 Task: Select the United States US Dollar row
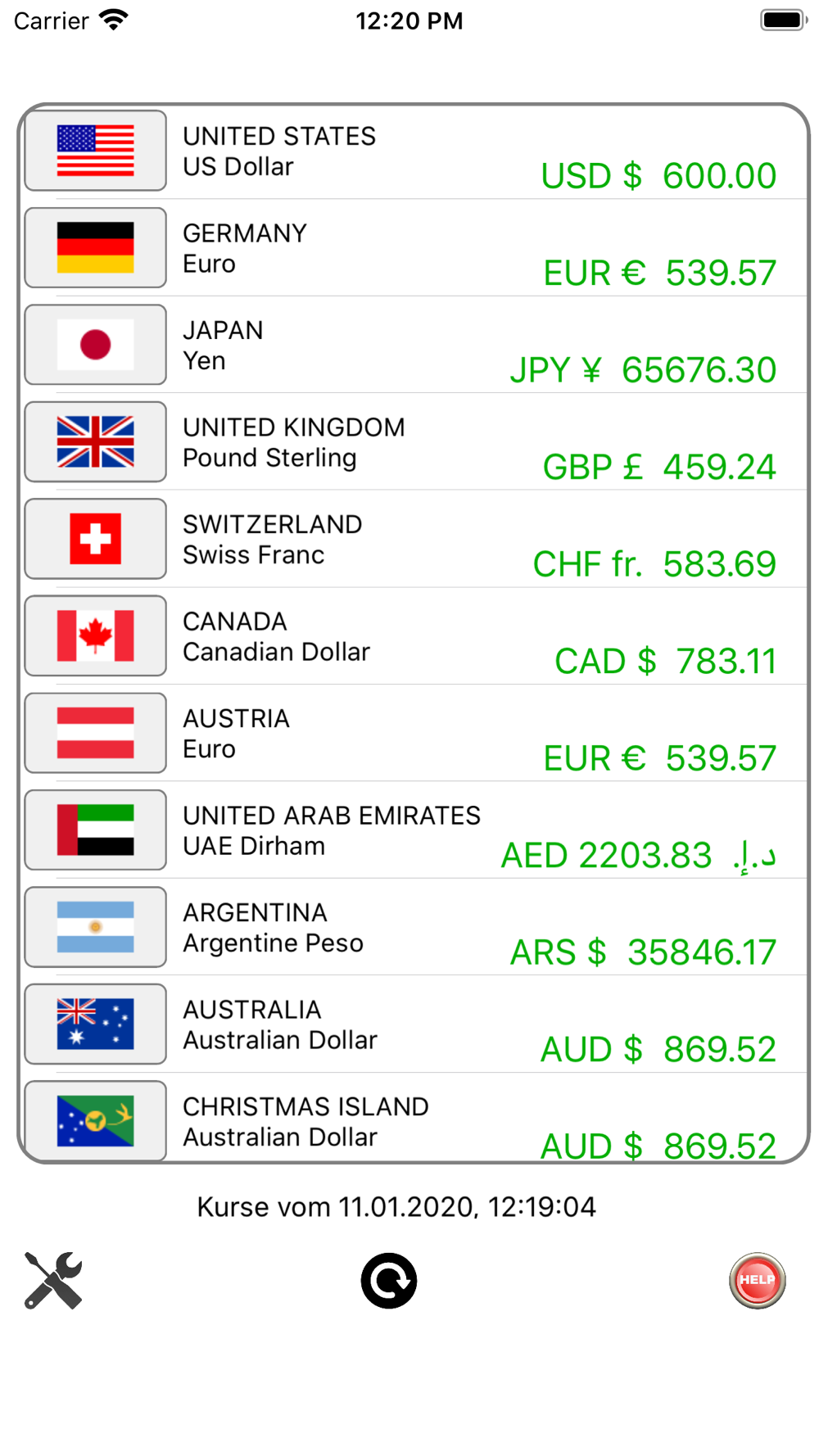(414, 151)
